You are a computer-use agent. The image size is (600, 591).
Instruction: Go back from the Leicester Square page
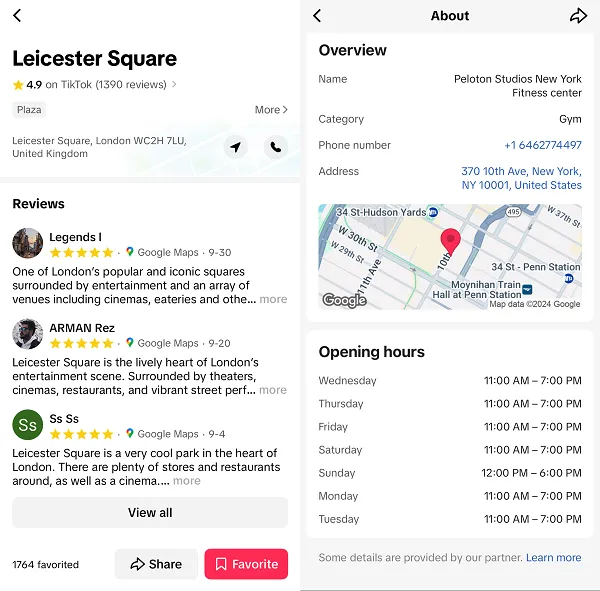17,16
